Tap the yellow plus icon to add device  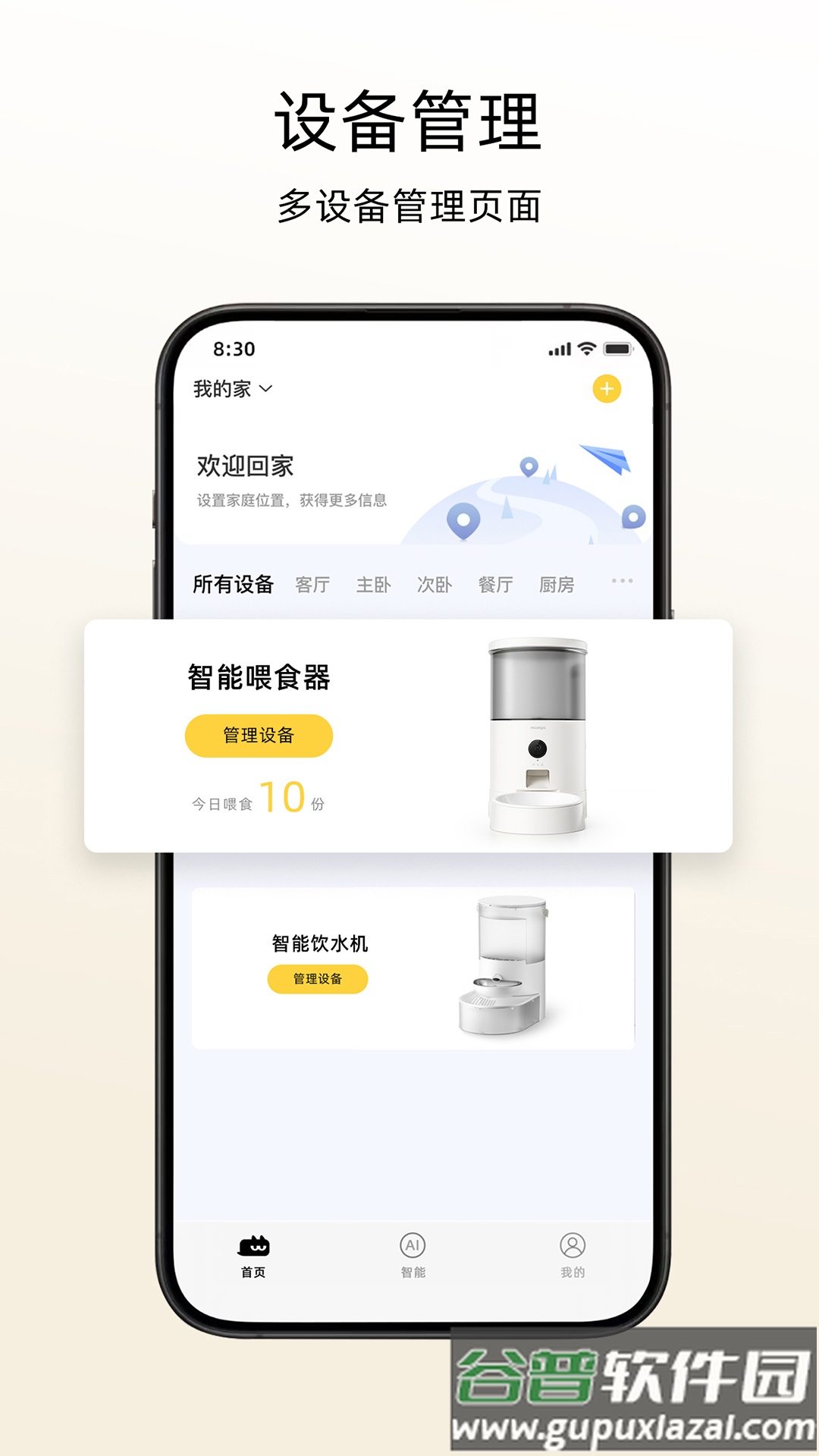coord(606,390)
